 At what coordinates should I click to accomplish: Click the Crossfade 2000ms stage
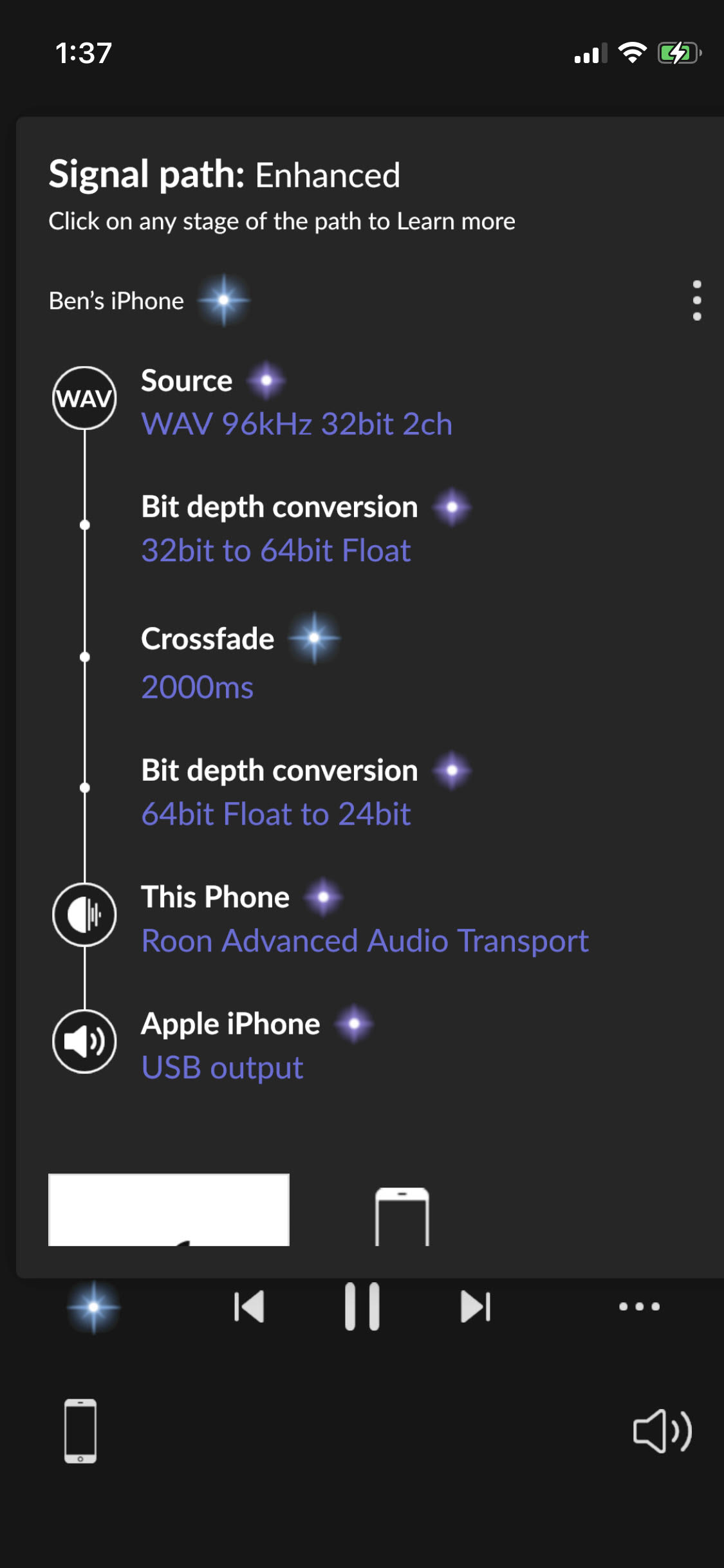(x=198, y=686)
